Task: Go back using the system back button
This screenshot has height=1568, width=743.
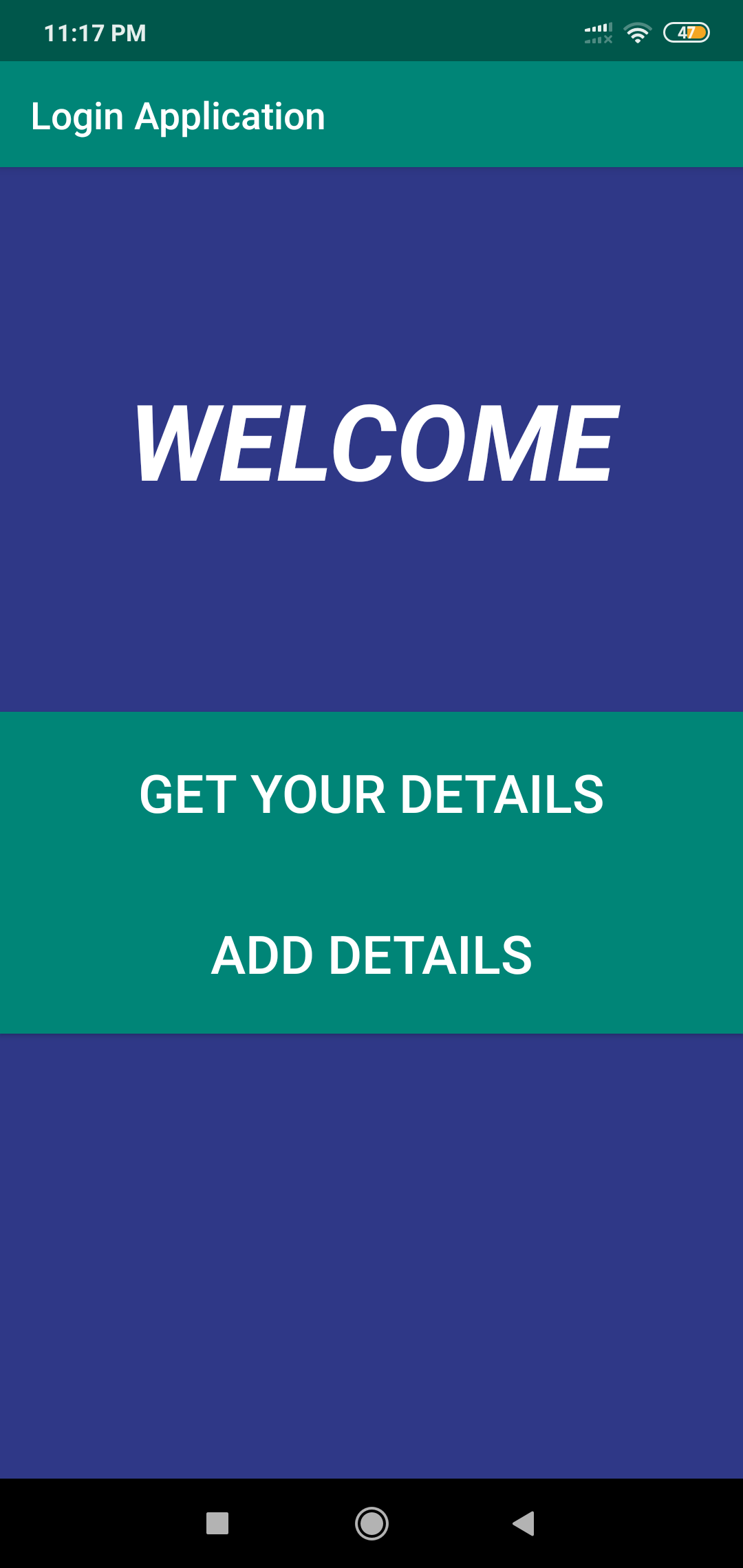Action: (524, 1523)
